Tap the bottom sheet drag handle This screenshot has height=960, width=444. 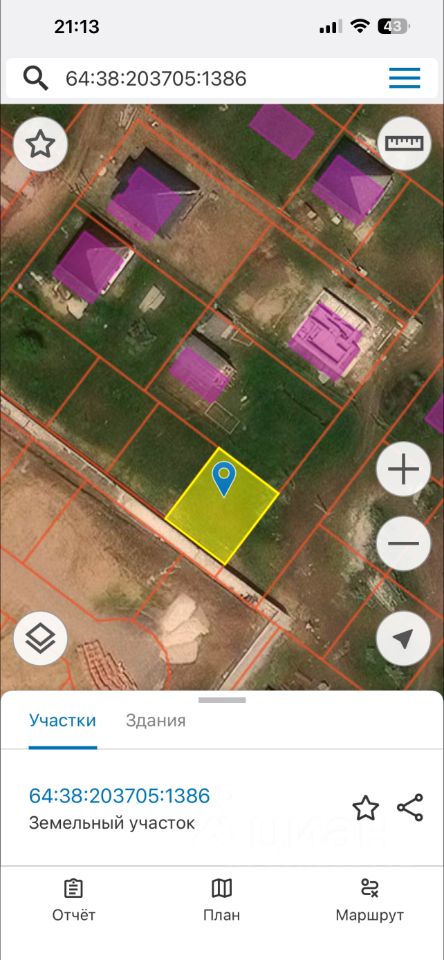pyautogui.click(x=222, y=700)
